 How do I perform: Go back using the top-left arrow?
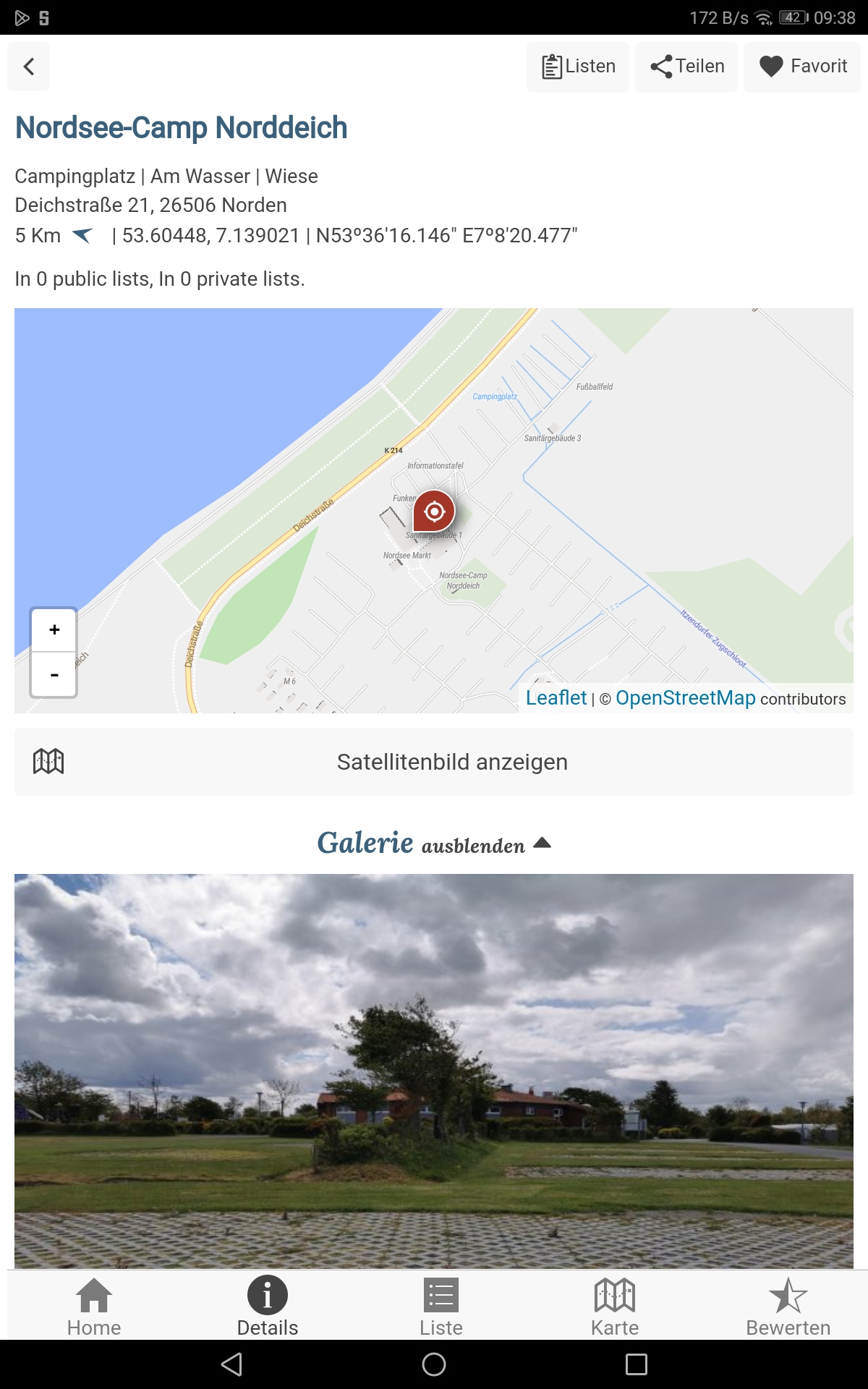[x=29, y=67]
